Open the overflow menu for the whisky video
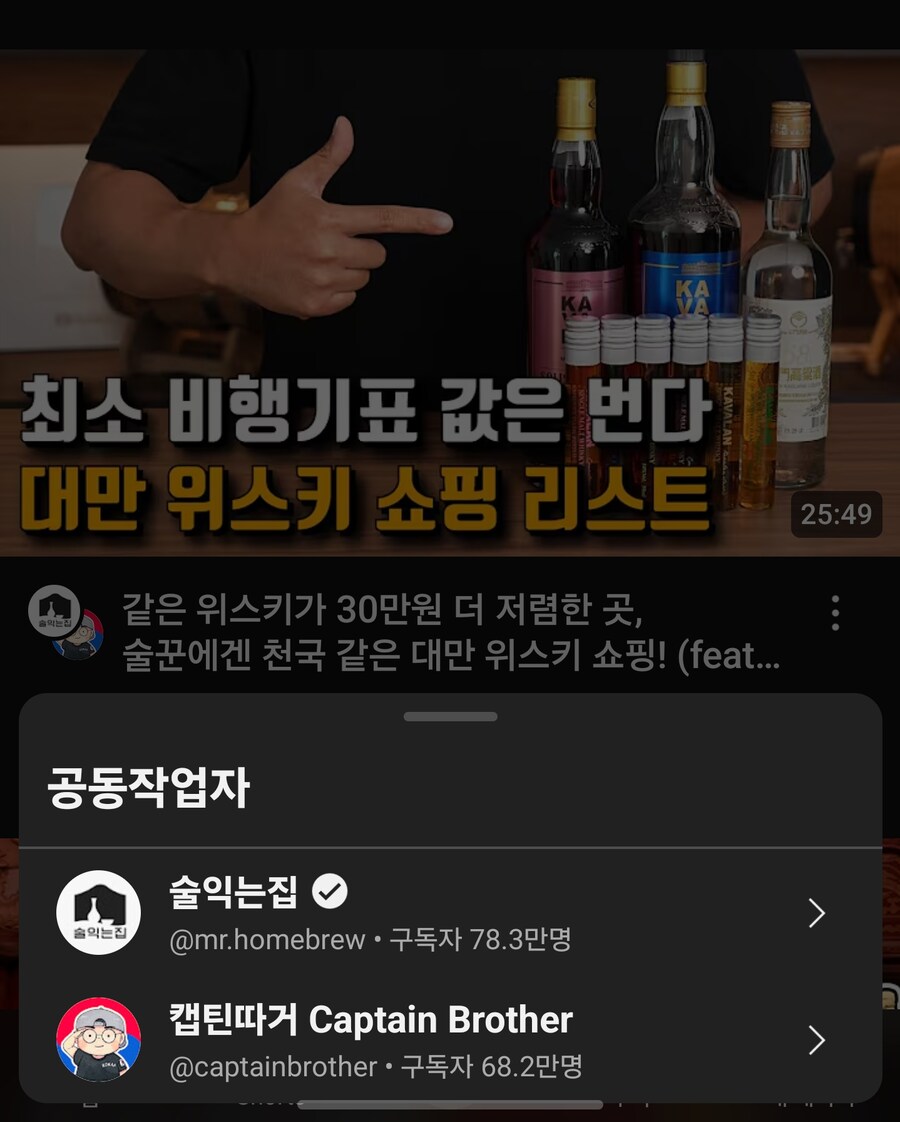This screenshot has width=900, height=1122. (x=835, y=612)
